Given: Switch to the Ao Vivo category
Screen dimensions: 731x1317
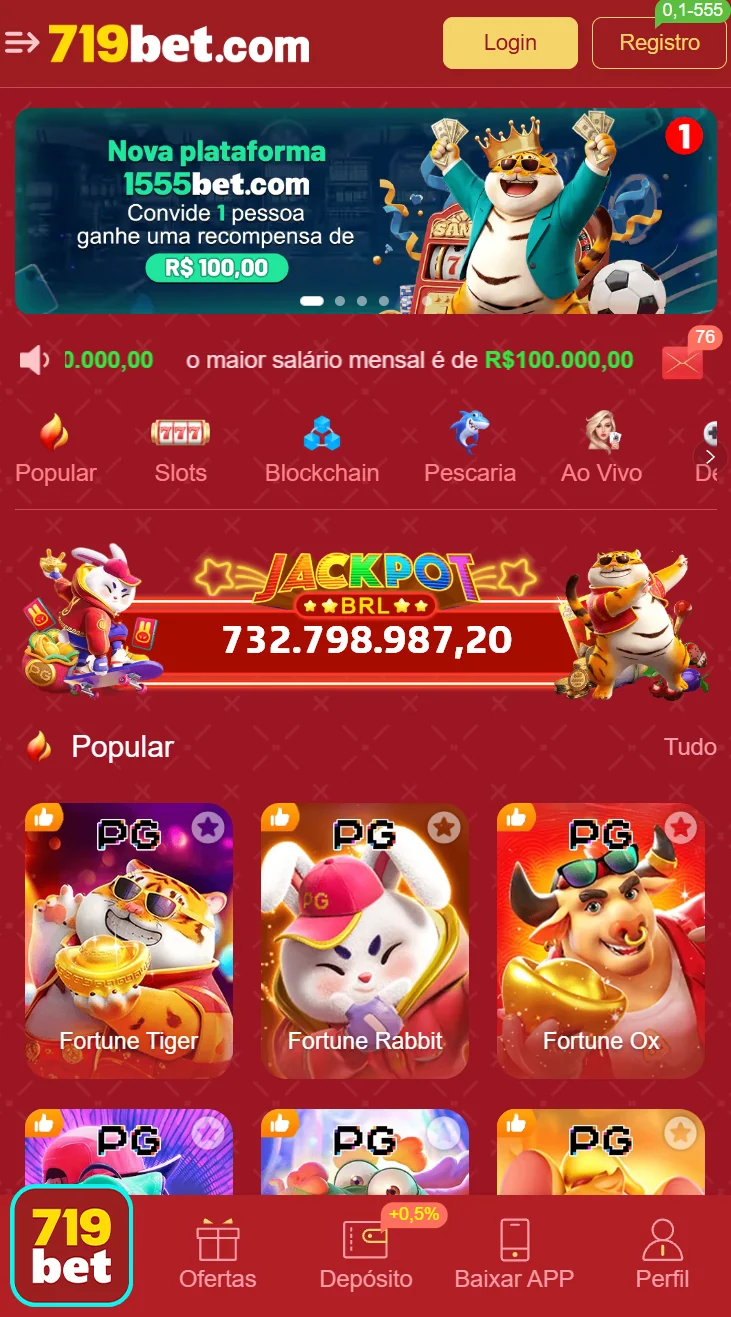Looking at the screenshot, I should pyautogui.click(x=602, y=450).
